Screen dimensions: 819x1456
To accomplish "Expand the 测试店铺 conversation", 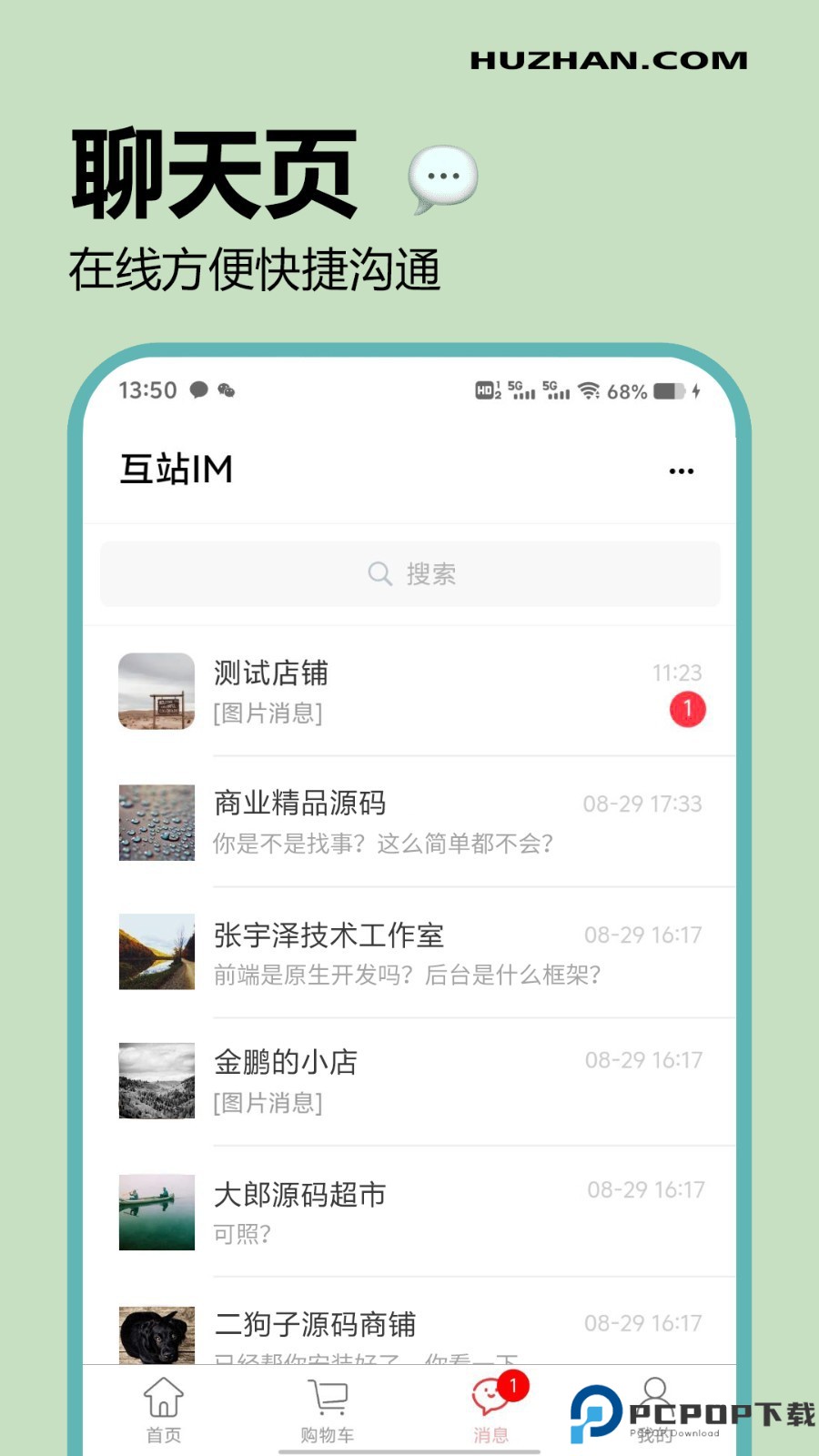I will [x=409, y=693].
